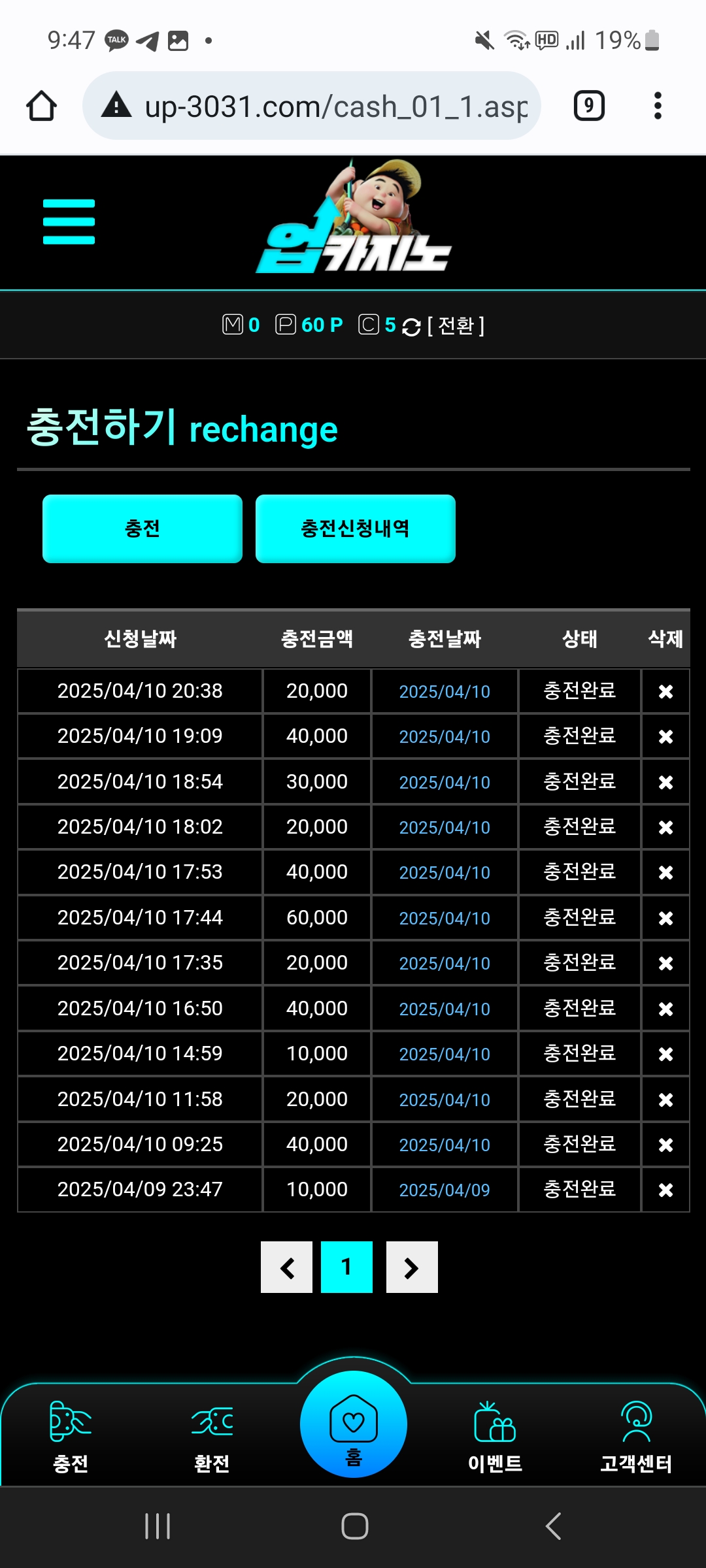Open 충전신청내역 history
The height and width of the screenshot is (1568, 706).
point(355,529)
